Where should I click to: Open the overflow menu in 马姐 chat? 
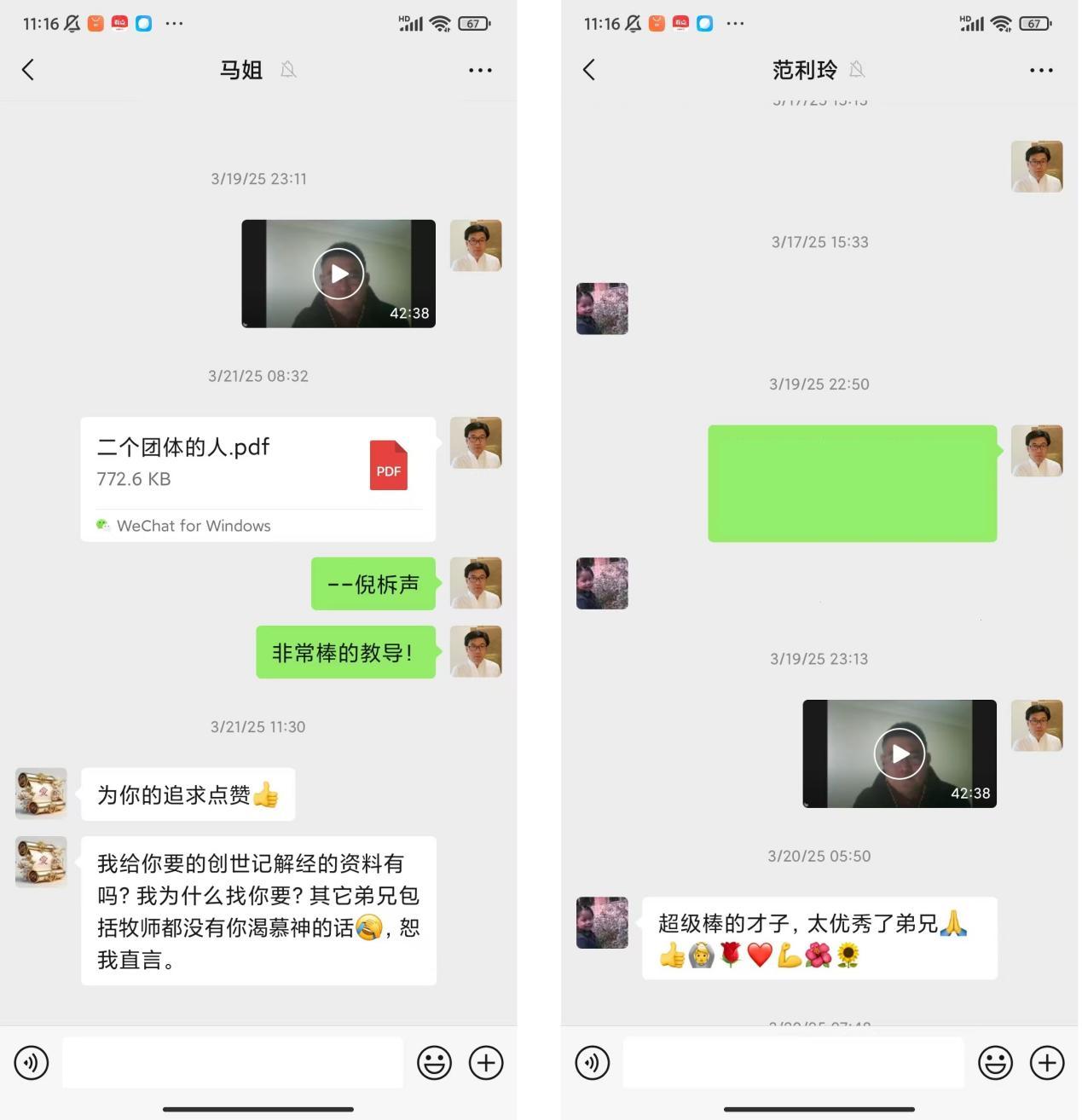pos(480,70)
